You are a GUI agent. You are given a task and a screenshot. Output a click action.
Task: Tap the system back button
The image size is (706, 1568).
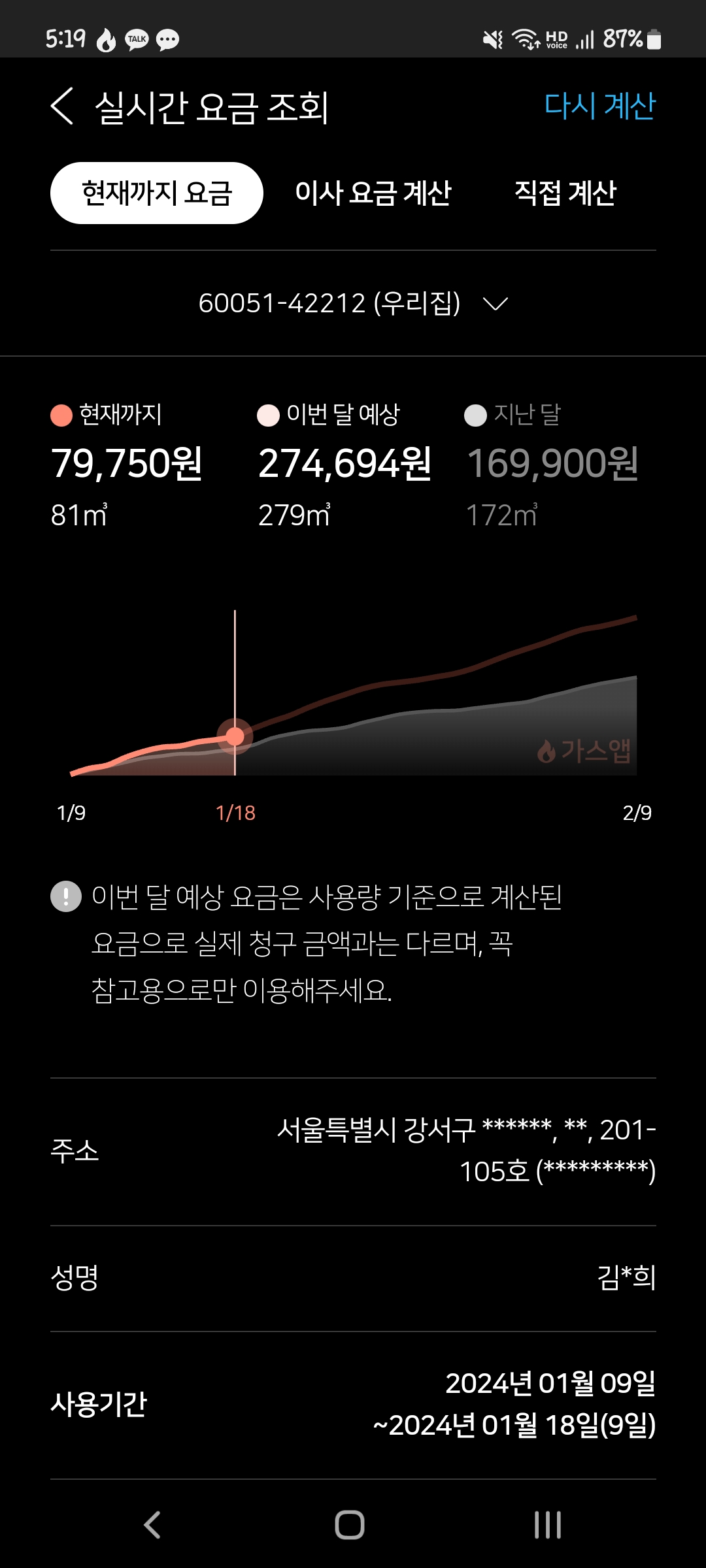coord(152,1526)
